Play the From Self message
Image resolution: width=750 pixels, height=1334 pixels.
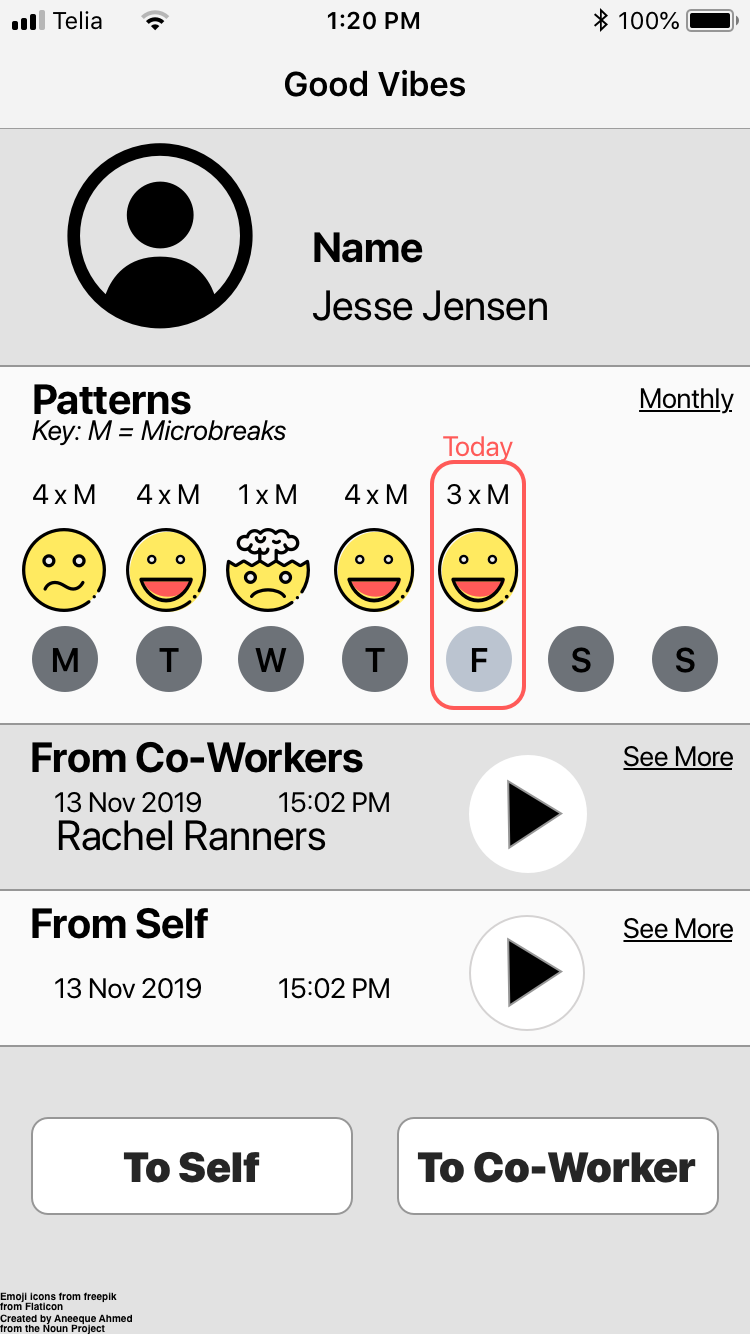click(x=527, y=972)
